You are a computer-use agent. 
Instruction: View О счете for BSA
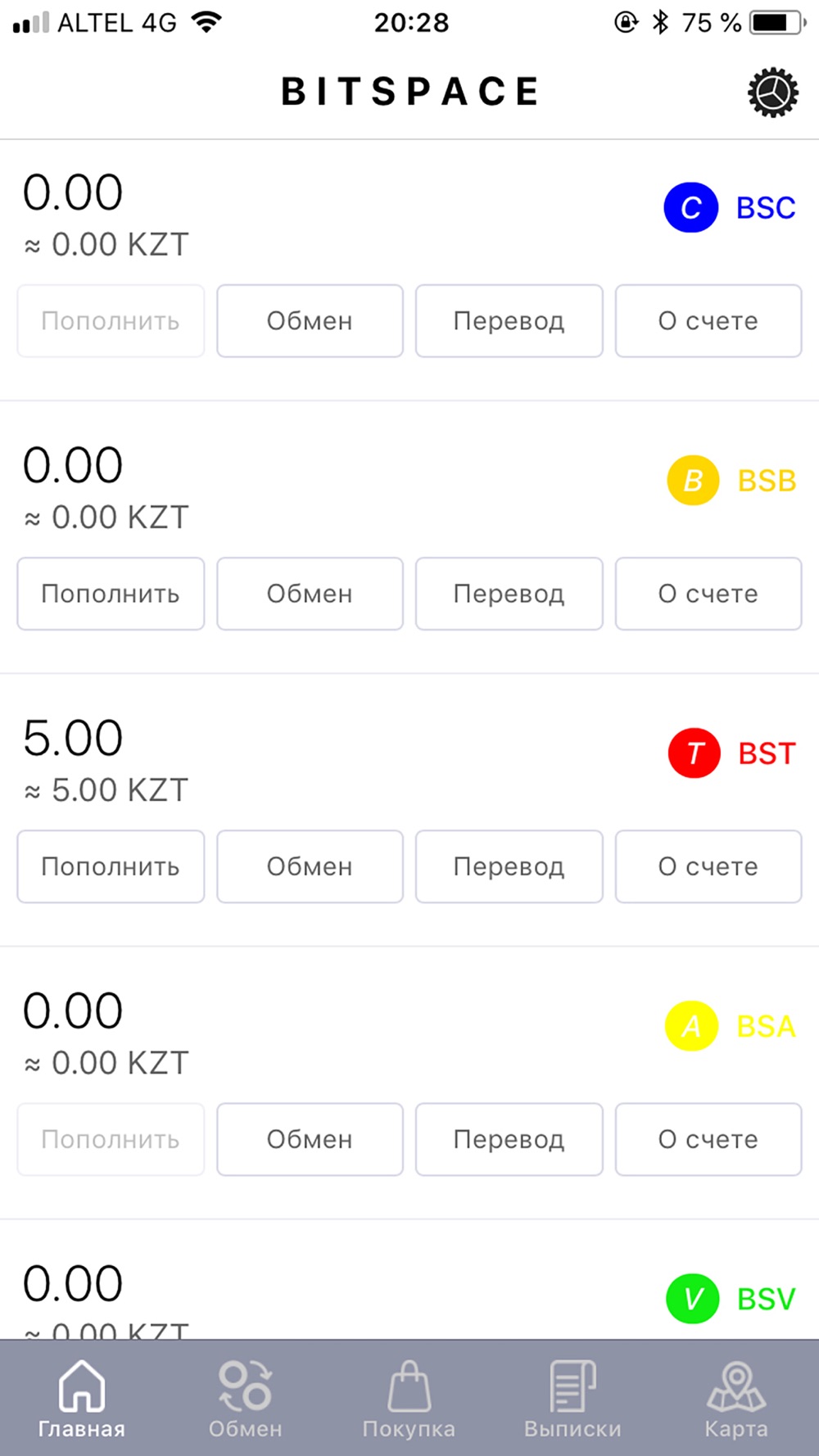tap(708, 1139)
